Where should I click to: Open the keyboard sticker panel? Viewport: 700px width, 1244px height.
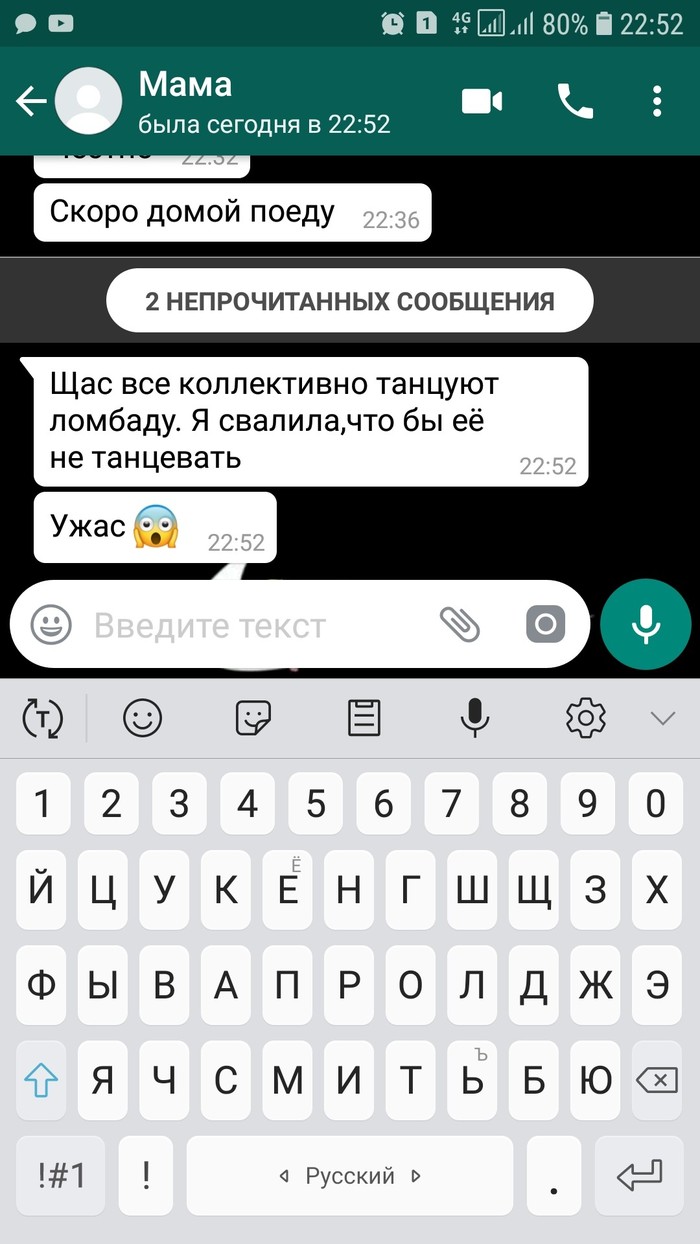click(x=254, y=718)
